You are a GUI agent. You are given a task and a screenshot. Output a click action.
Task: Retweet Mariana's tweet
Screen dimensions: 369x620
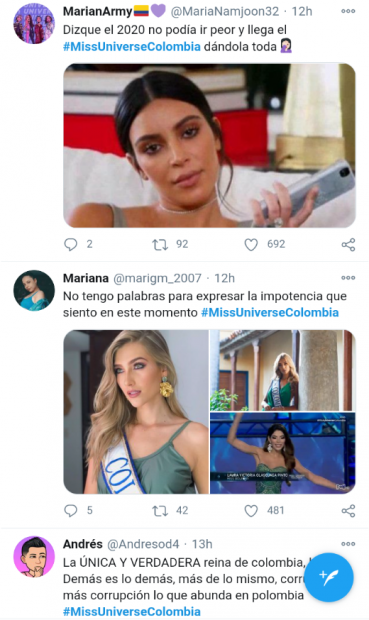pyautogui.click(x=160, y=510)
